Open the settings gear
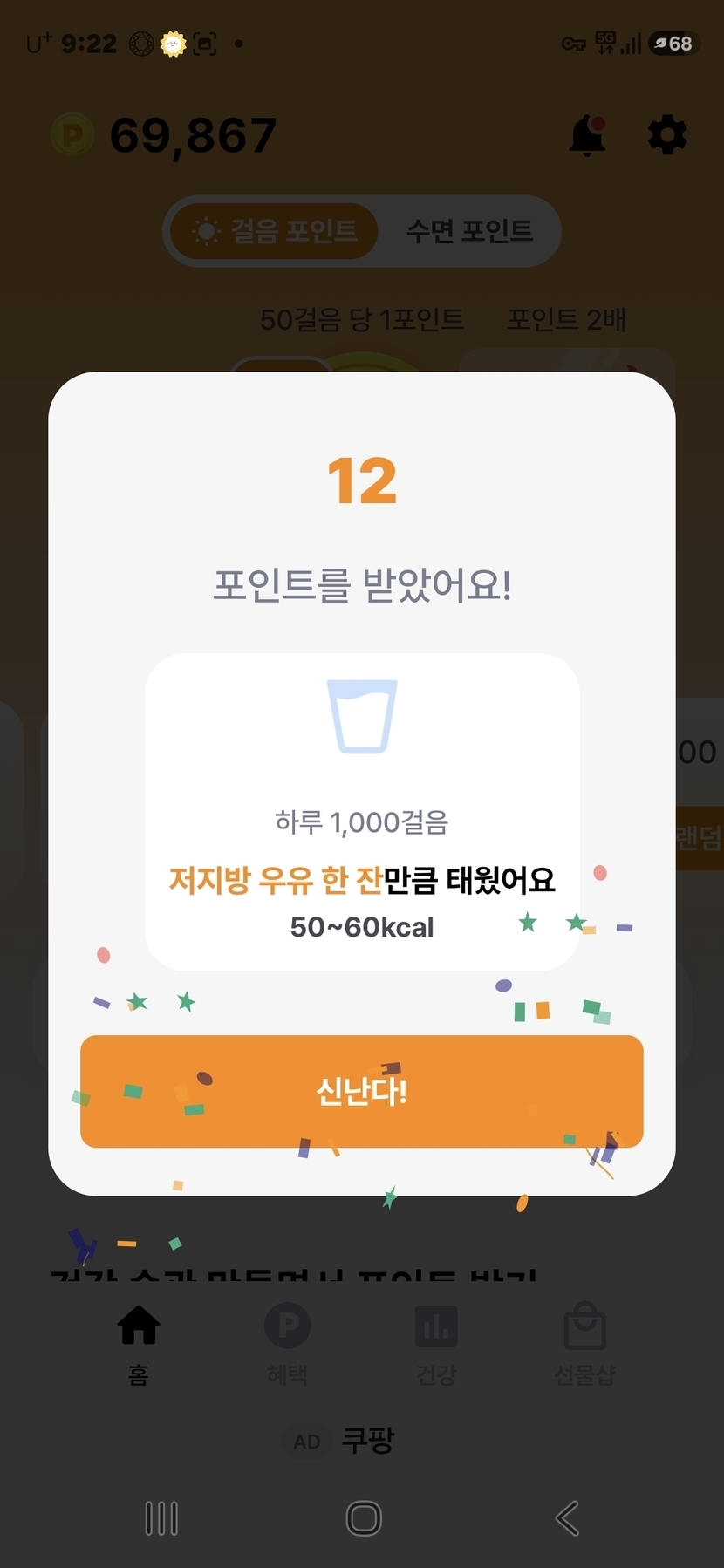Viewport: 724px width, 1568px height. click(x=667, y=135)
